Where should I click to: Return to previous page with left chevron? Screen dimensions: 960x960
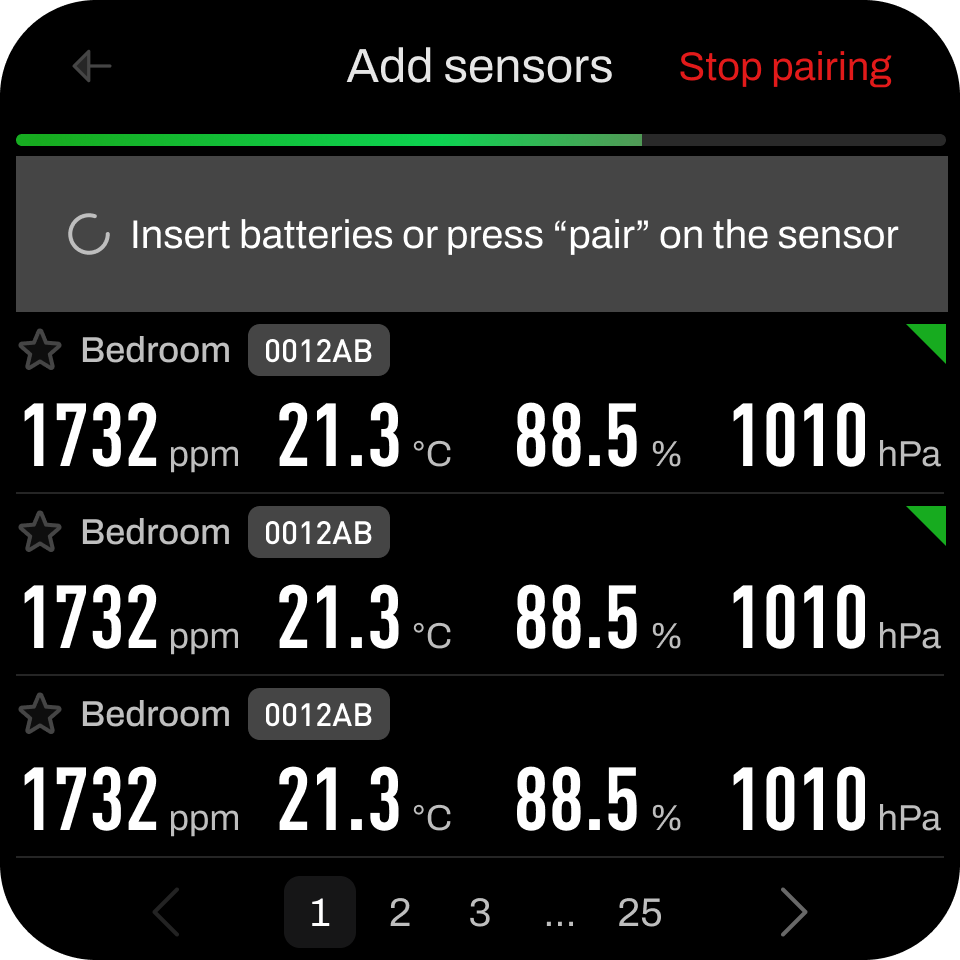click(x=166, y=912)
